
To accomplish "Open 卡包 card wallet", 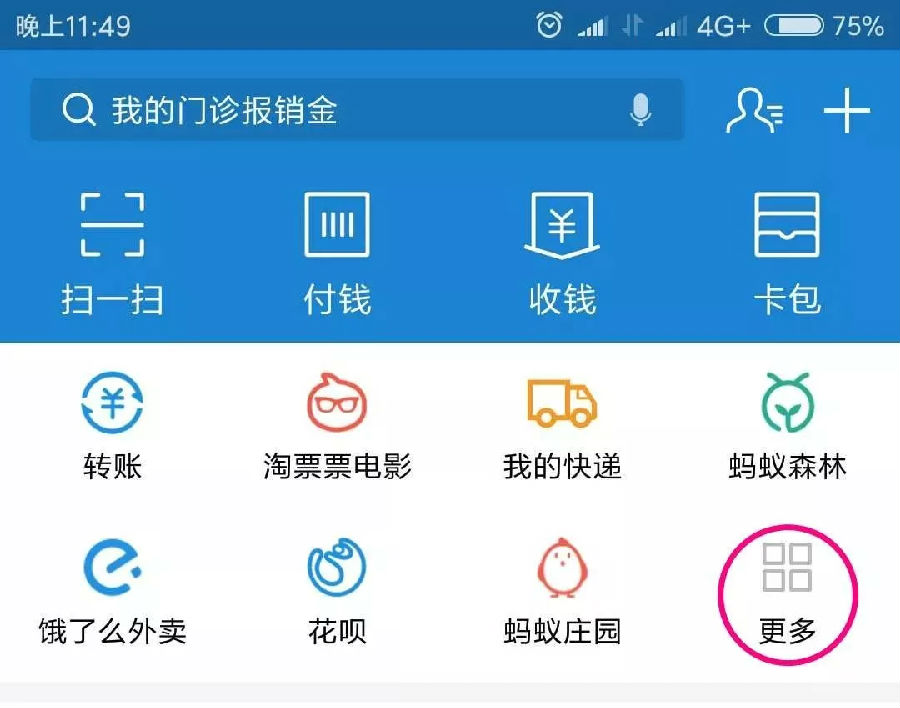I will pyautogui.click(x=787, y=250).
